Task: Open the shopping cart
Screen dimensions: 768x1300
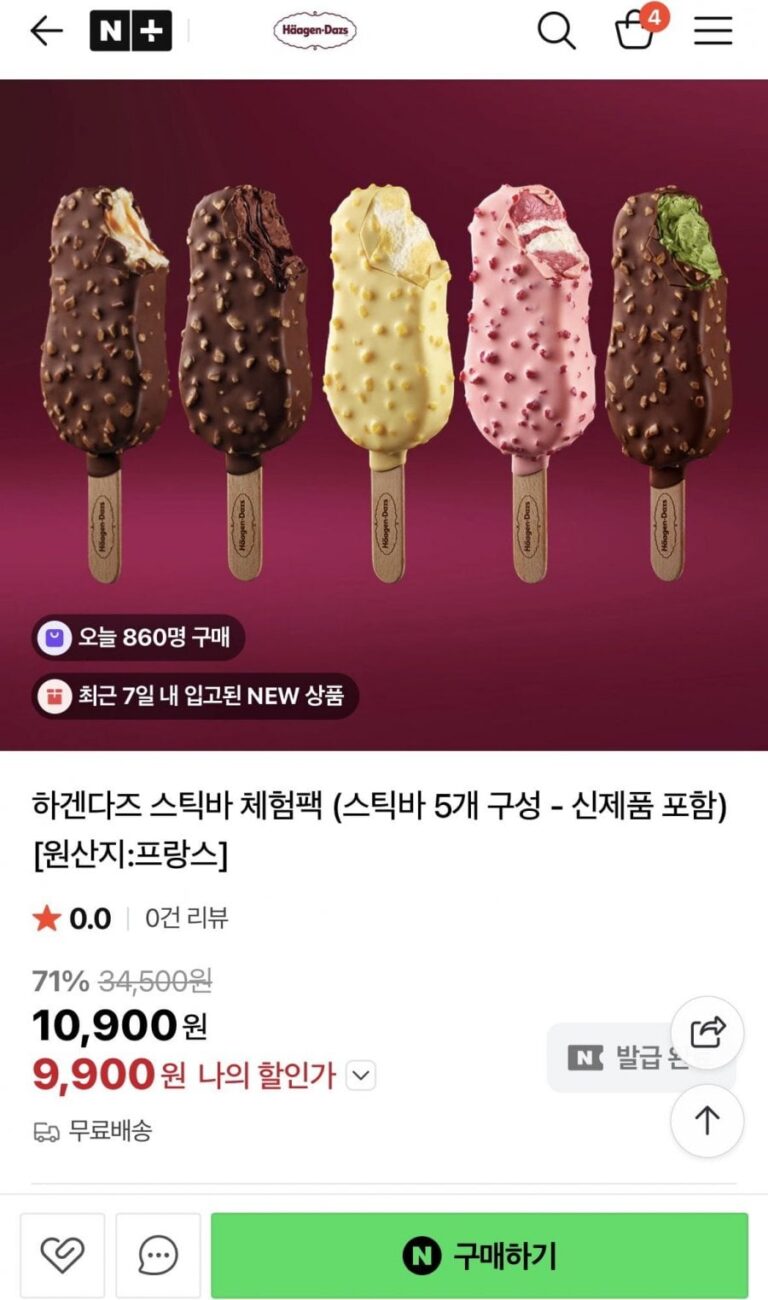Action: pyautogui.click(x=636, y=30)
